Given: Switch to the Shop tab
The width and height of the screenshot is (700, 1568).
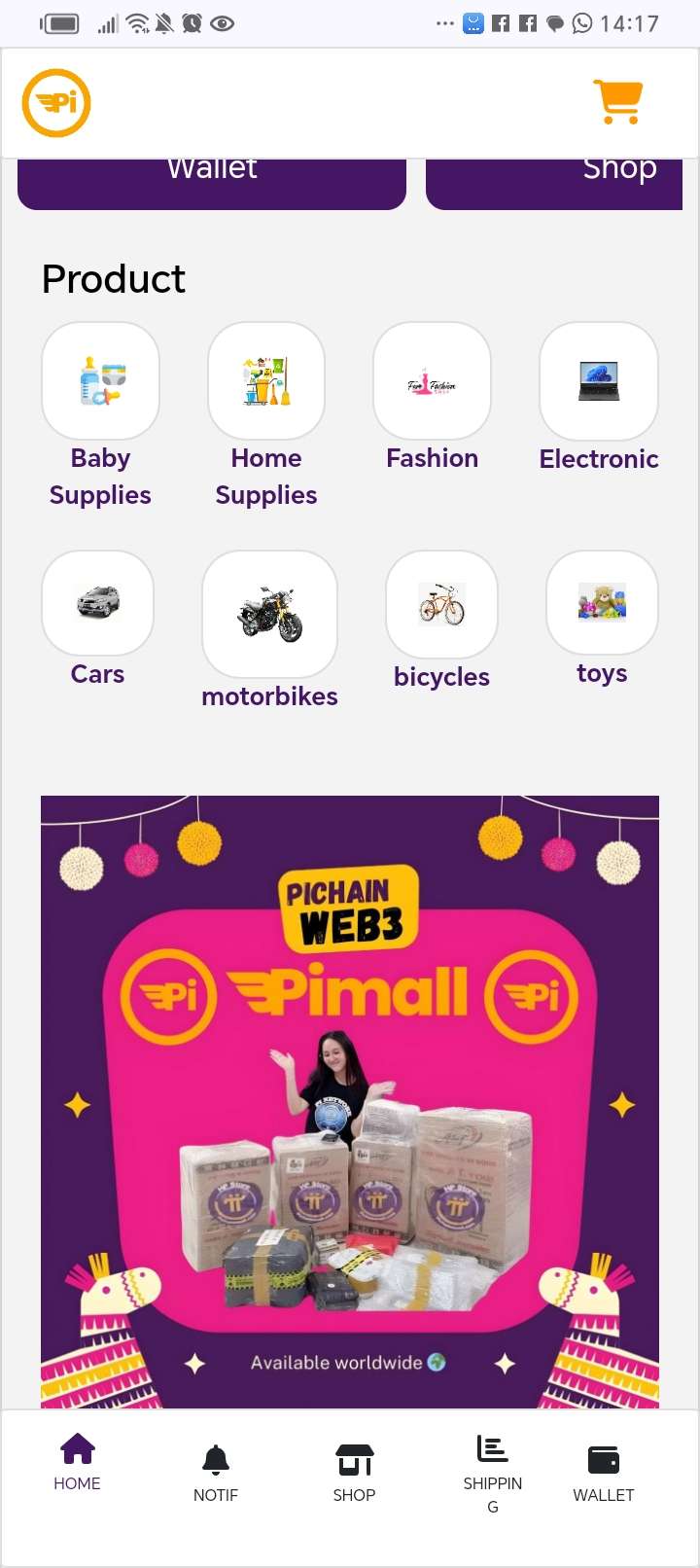Looking at the screenshot, I should [354, 1473].
